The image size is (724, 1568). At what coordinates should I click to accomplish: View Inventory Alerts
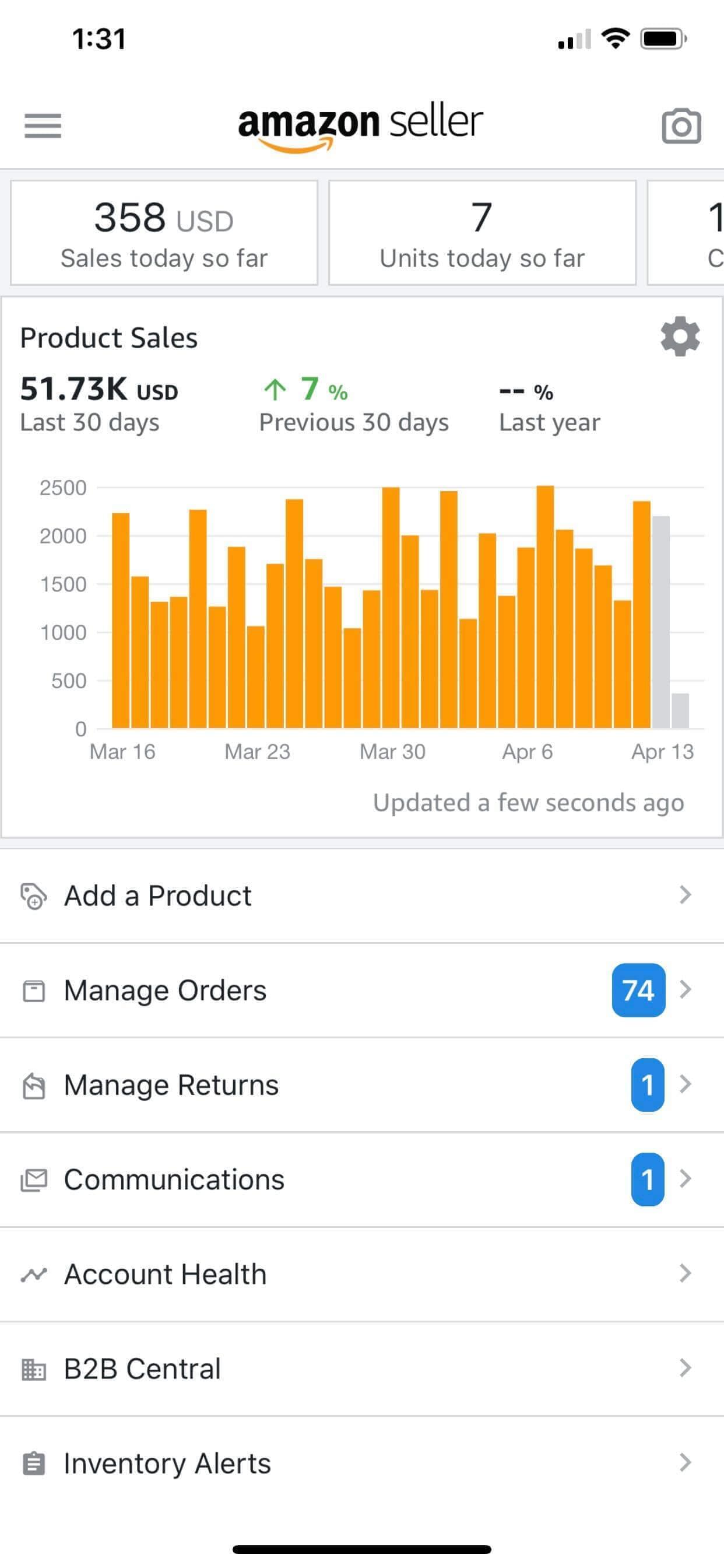point(361,1462)
